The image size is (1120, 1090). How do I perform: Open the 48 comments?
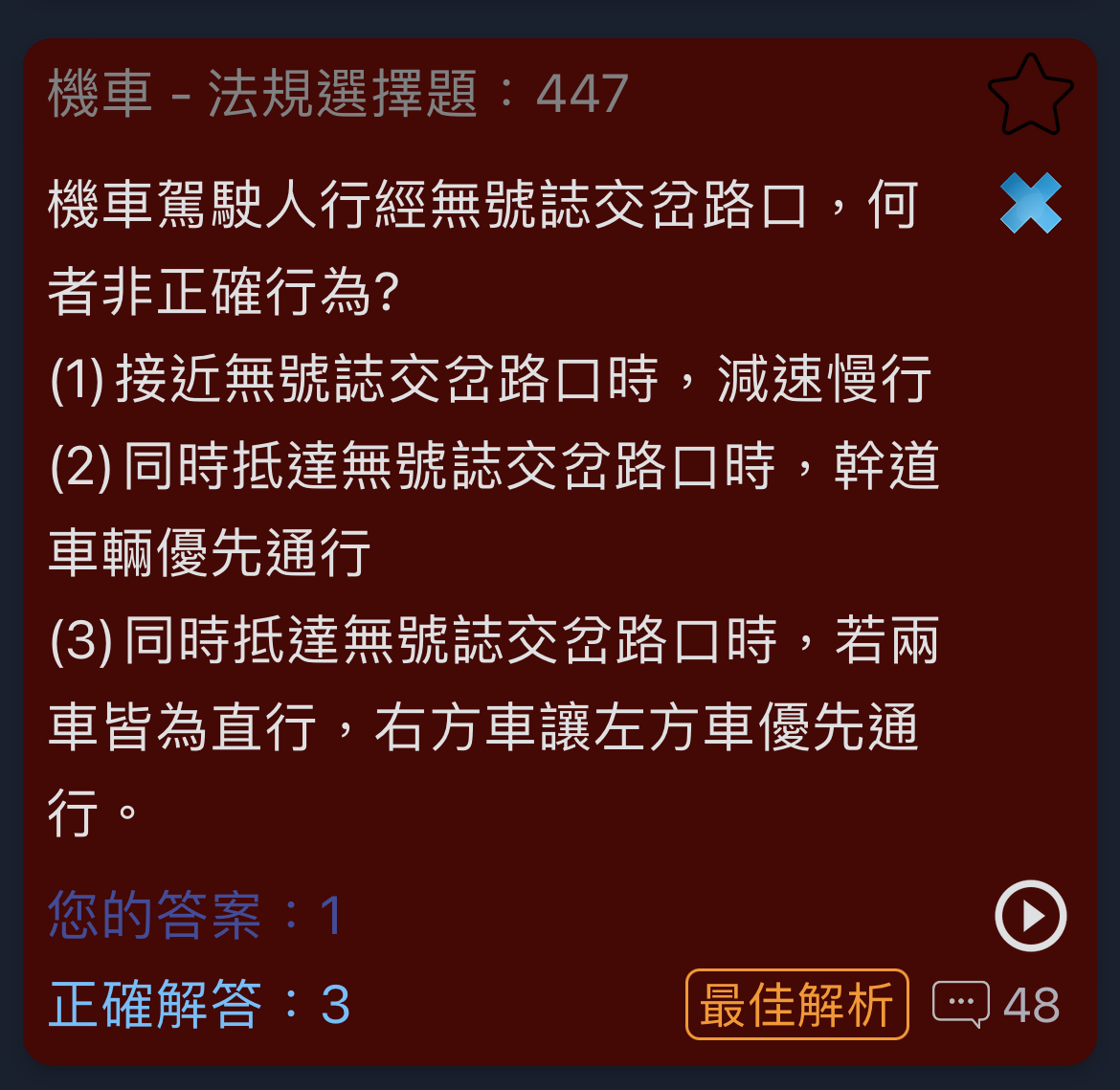[x=996, y=1005]
